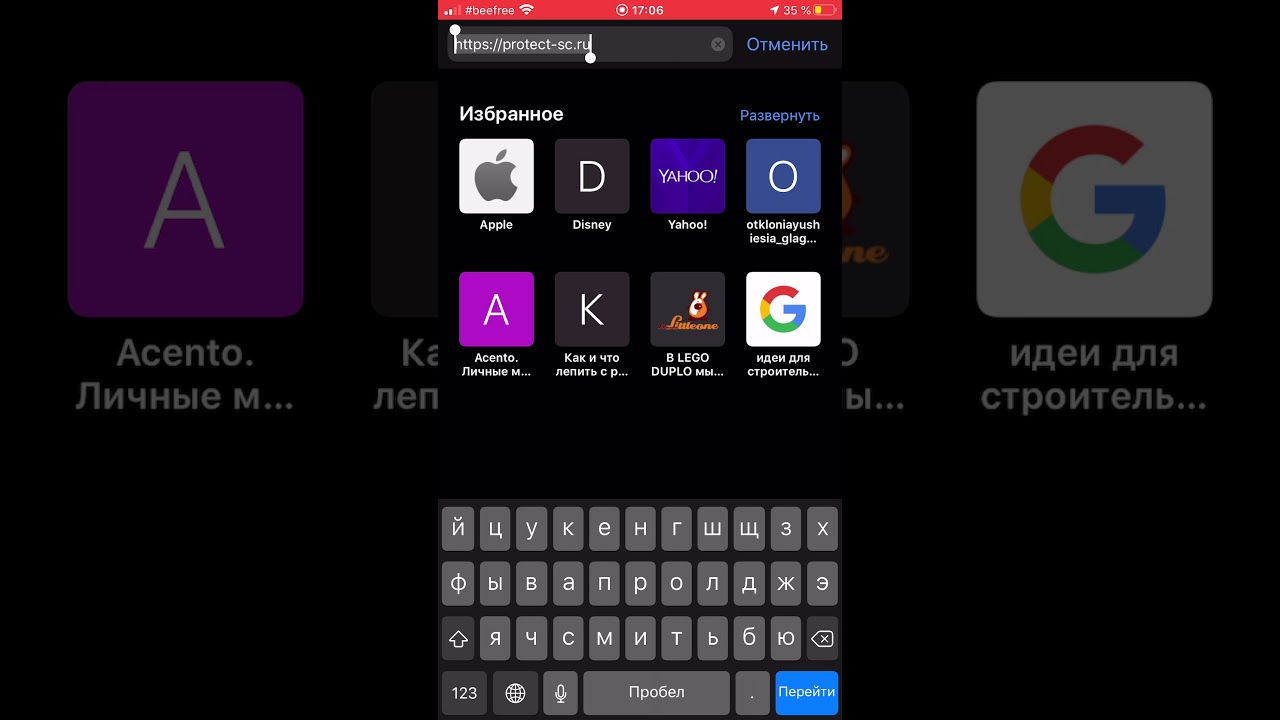This screenshot has width=1280, height=720.
Task: Expand favorites with Развернуть
Action: 779,115
